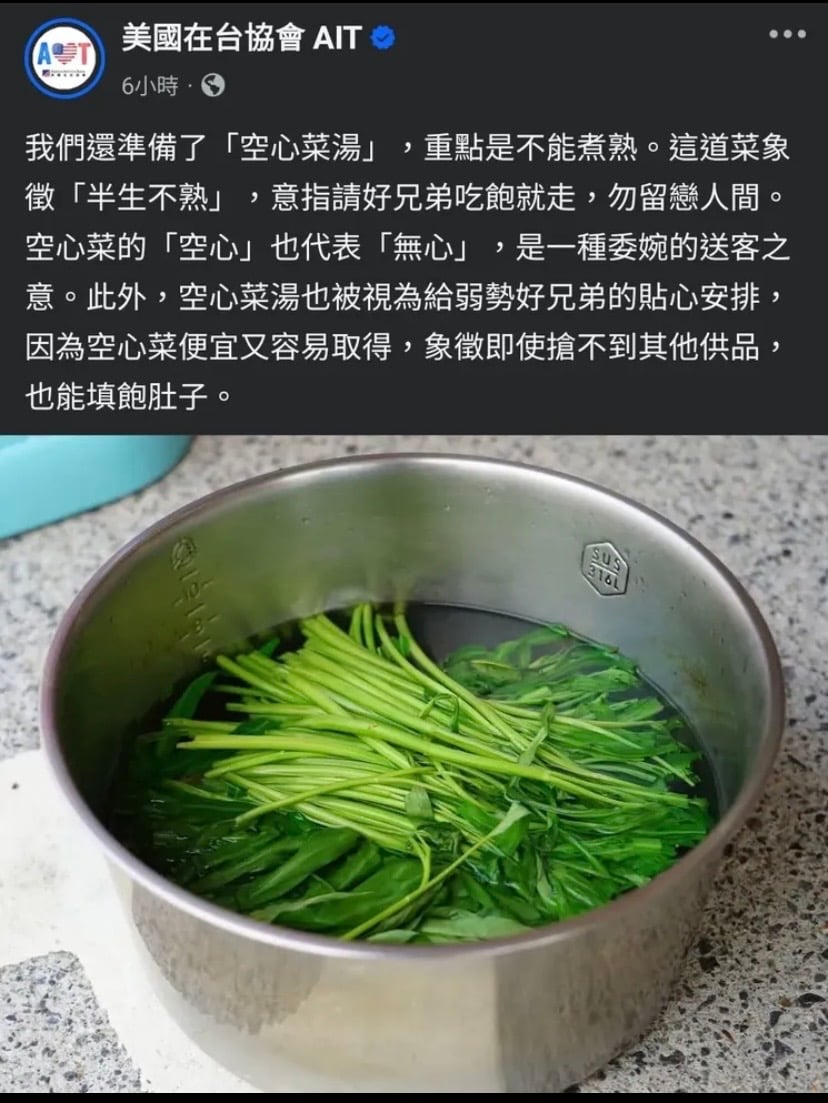Tap the 6小時 post timestamp
The image size is (828, 1103).
[149, 87]
